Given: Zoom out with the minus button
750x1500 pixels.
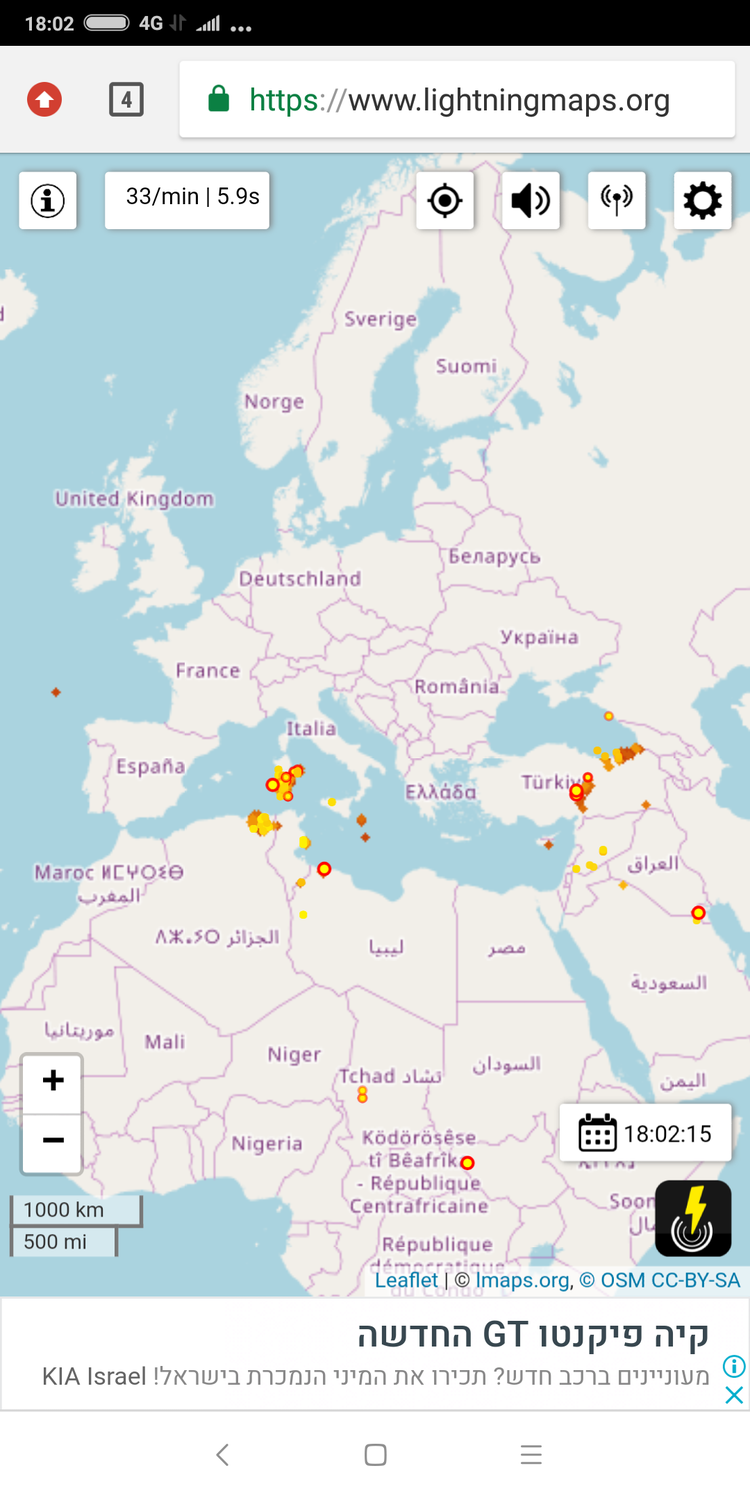Looking at the screenshot, I should (52, 1141).
